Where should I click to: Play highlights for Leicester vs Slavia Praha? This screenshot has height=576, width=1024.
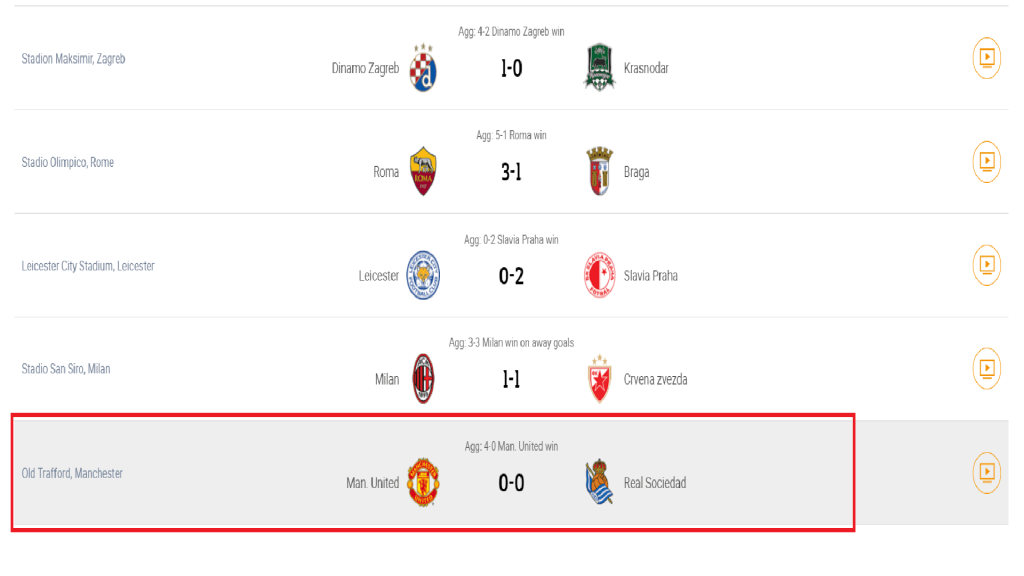click(986, 265)
